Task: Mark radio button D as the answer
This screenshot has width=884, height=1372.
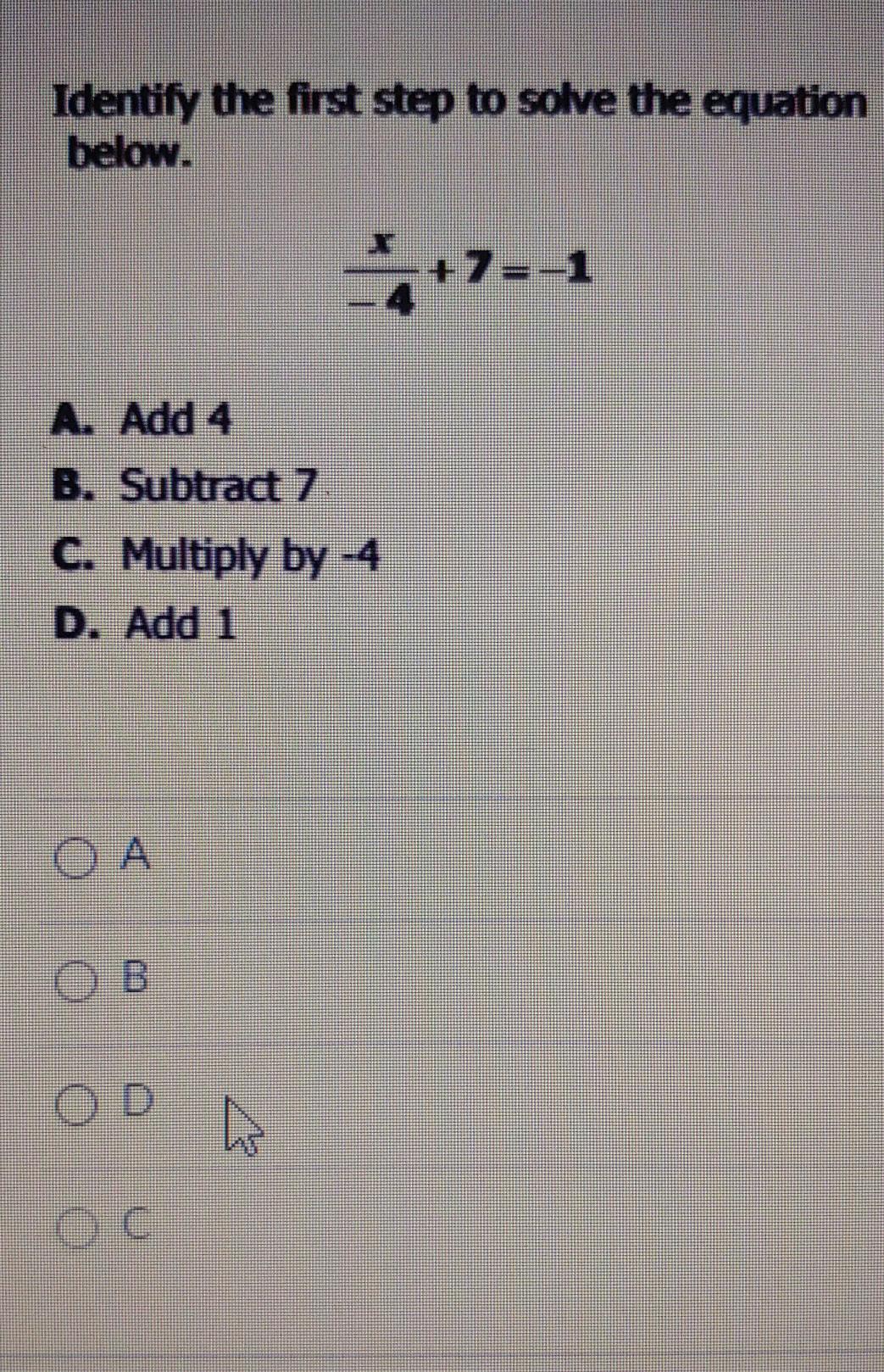Action: pyautogui.click(x=75, y=1105)
